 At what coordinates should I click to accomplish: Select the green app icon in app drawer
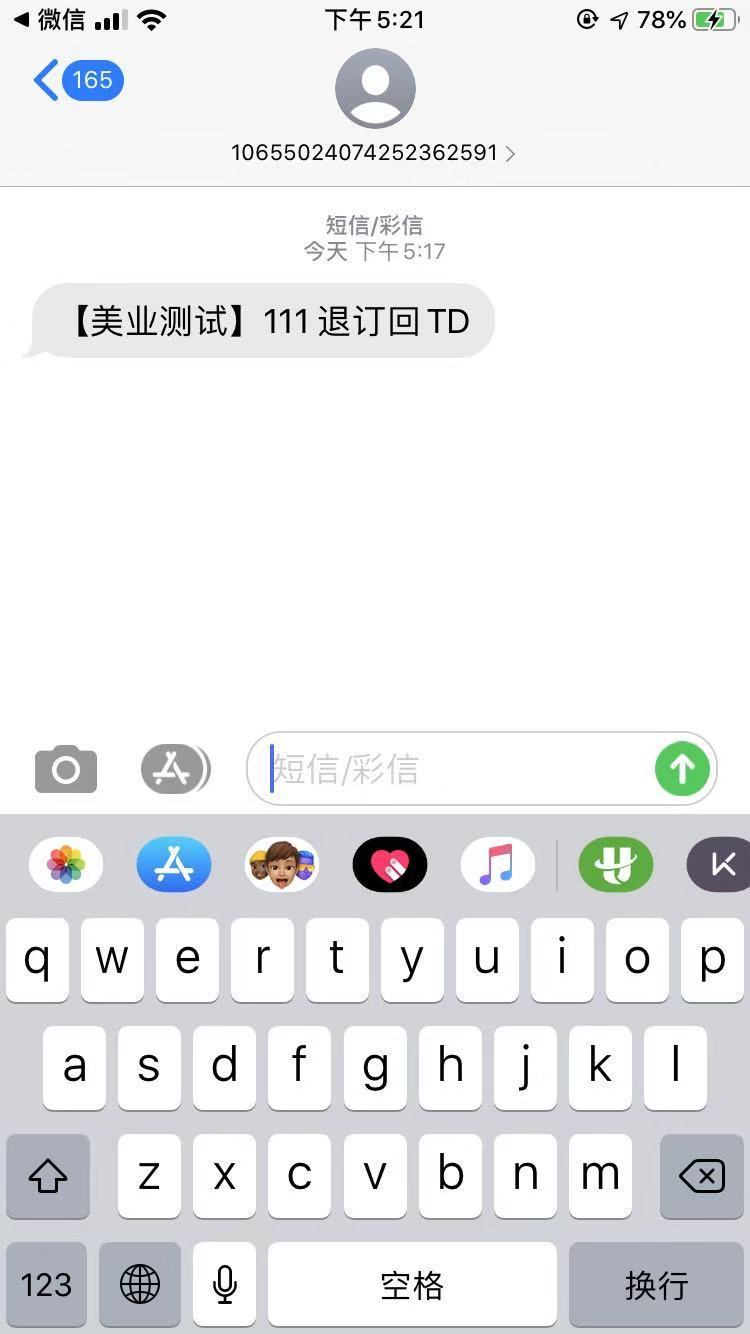point(616,864)
